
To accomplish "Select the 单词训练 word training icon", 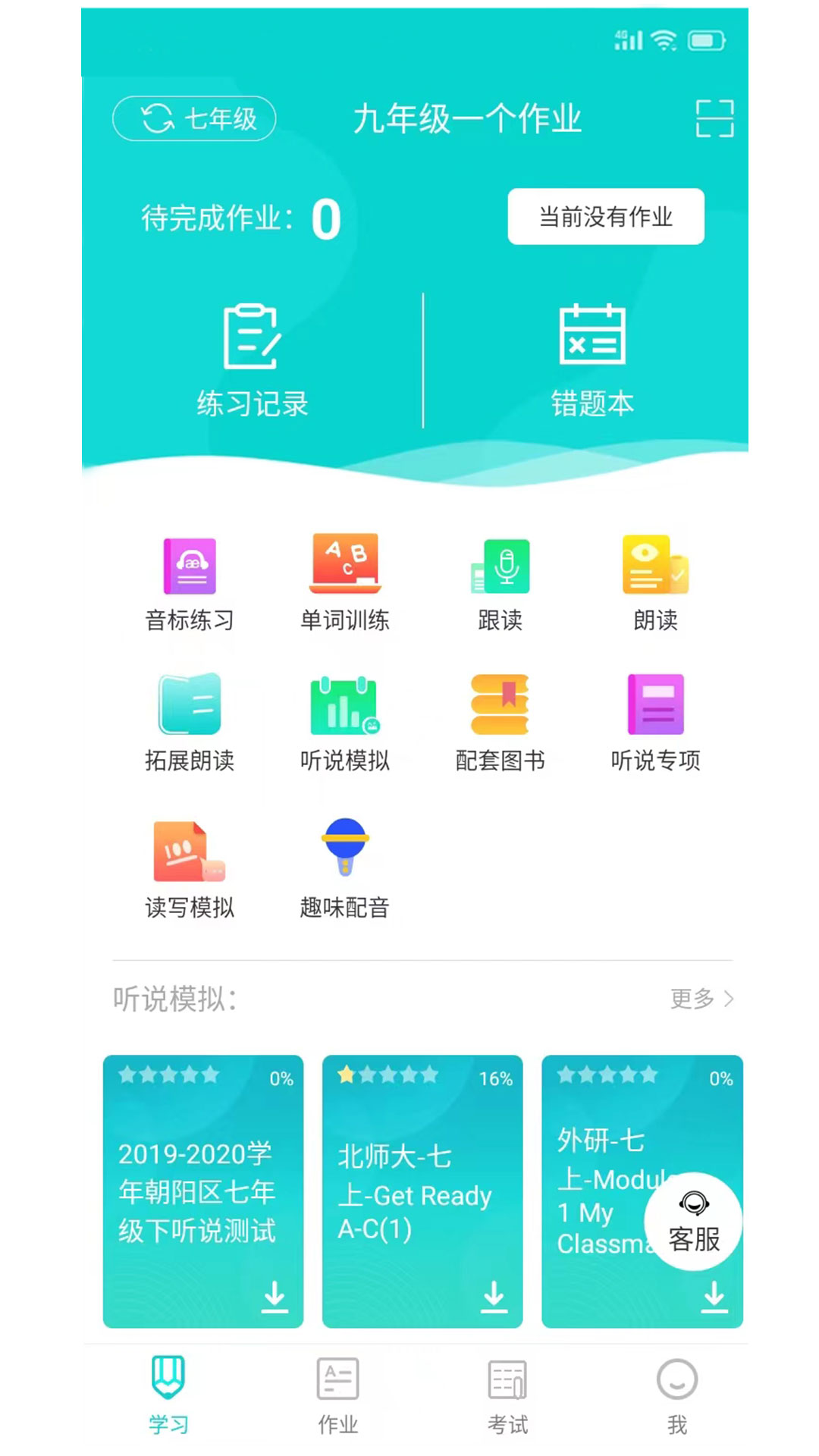I will click(345, 565).
